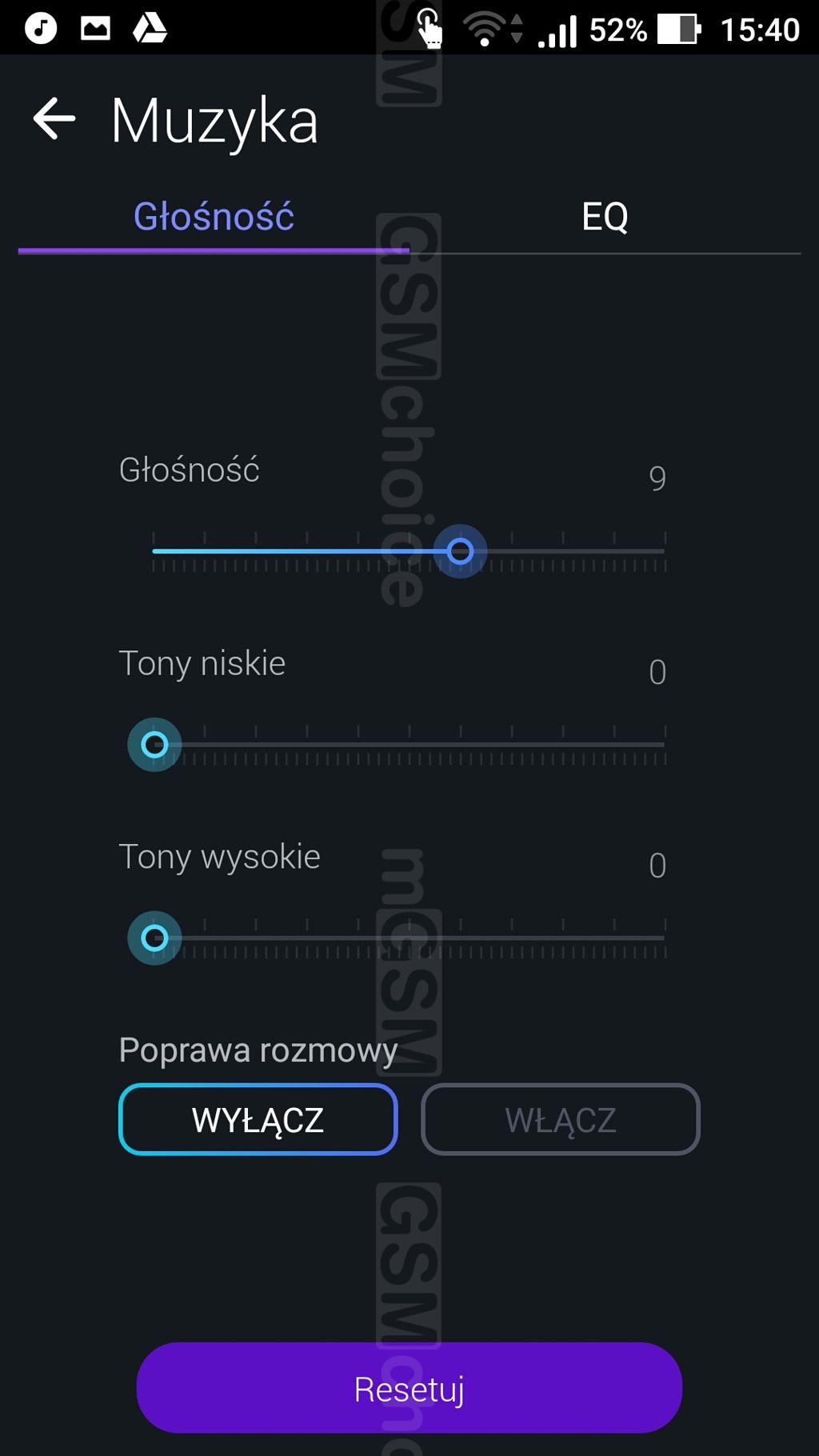This screenshot has height=1456, width=819.
Task: Choose WYŁĄCZ for Poprawa rozmowy
Action: click(x=258, y=1119)
